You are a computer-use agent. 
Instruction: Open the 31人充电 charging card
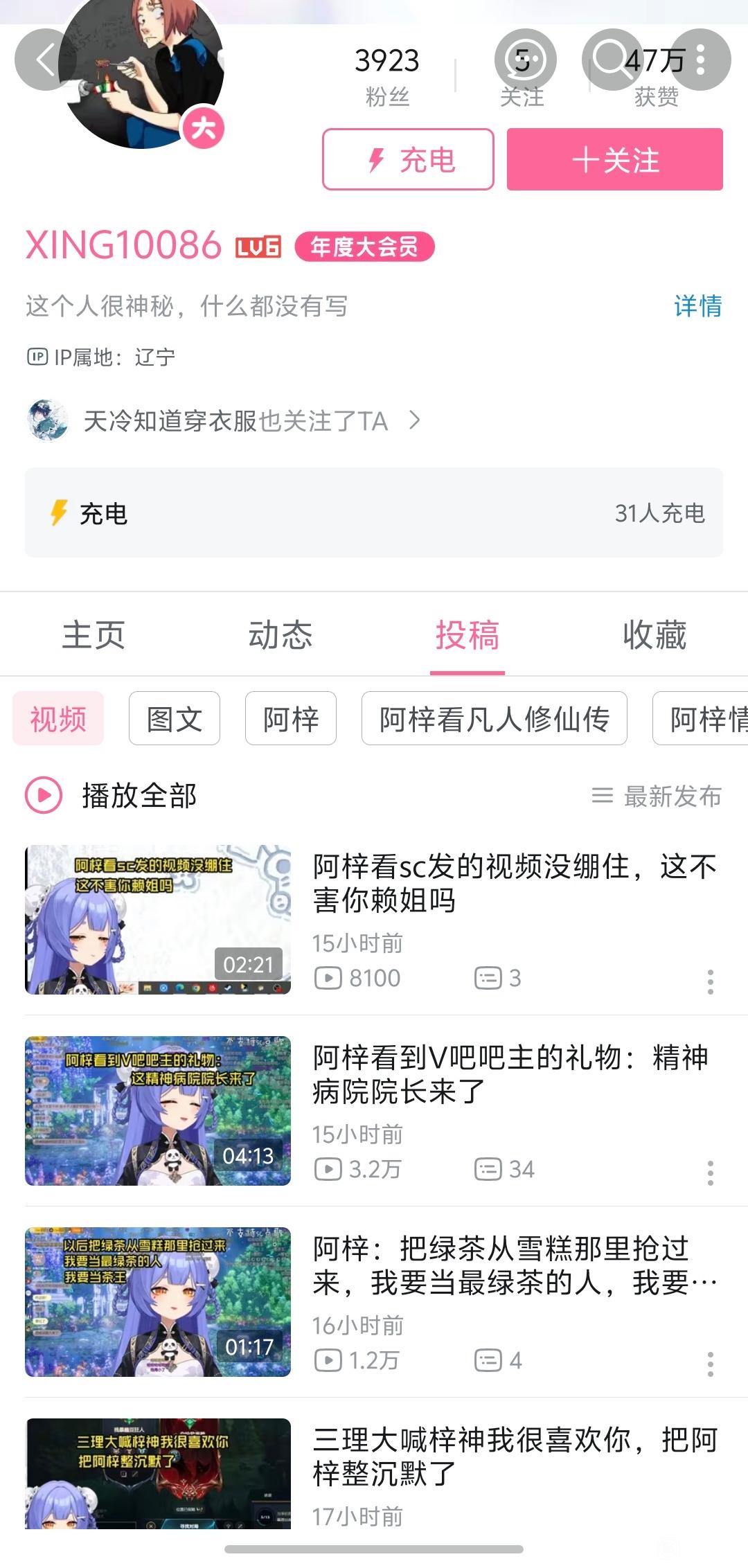click(374, 513)
